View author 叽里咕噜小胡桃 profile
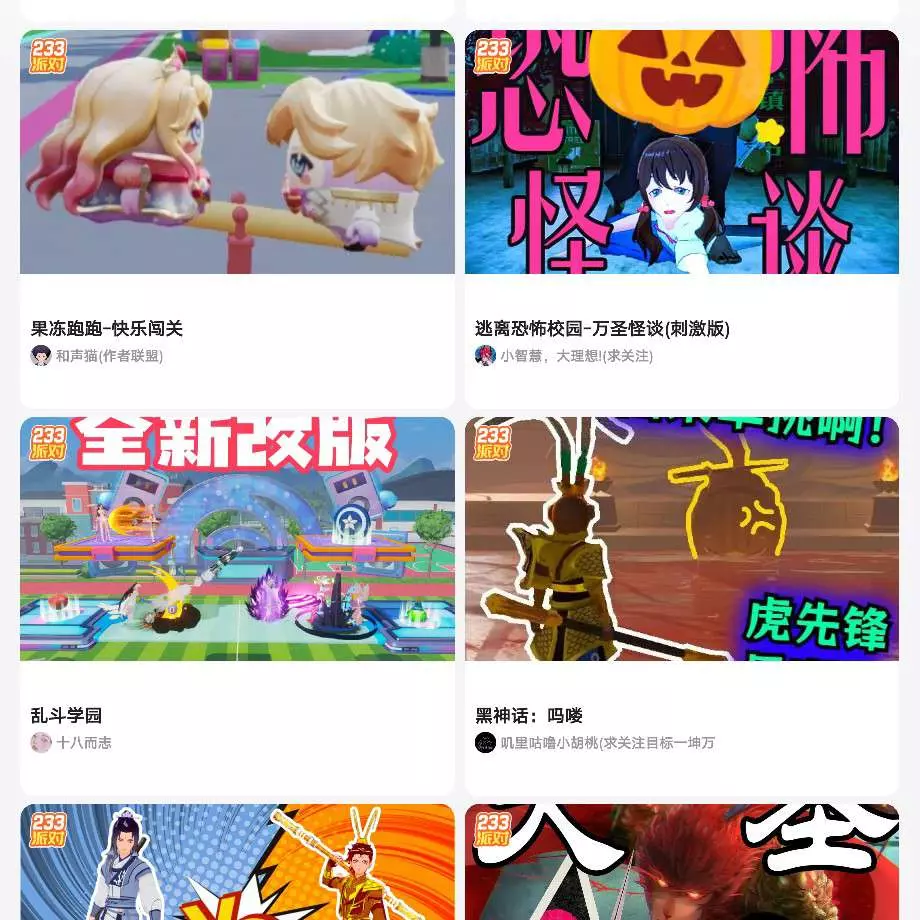 click(607, 743)
